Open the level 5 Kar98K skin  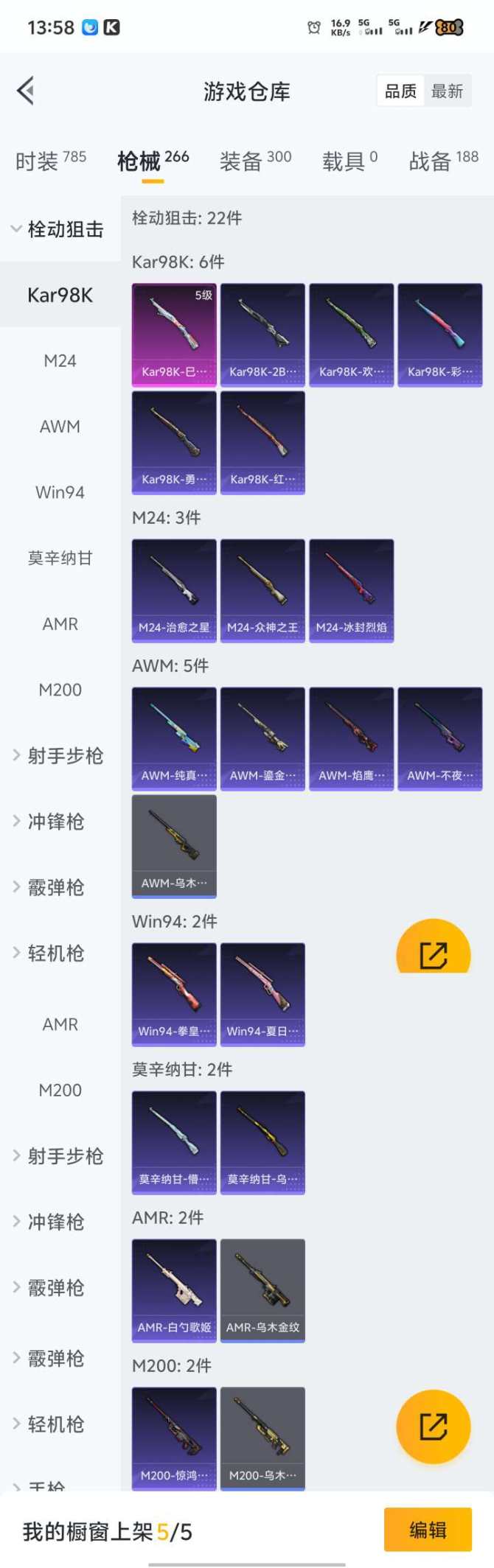[x=174, y=335]
